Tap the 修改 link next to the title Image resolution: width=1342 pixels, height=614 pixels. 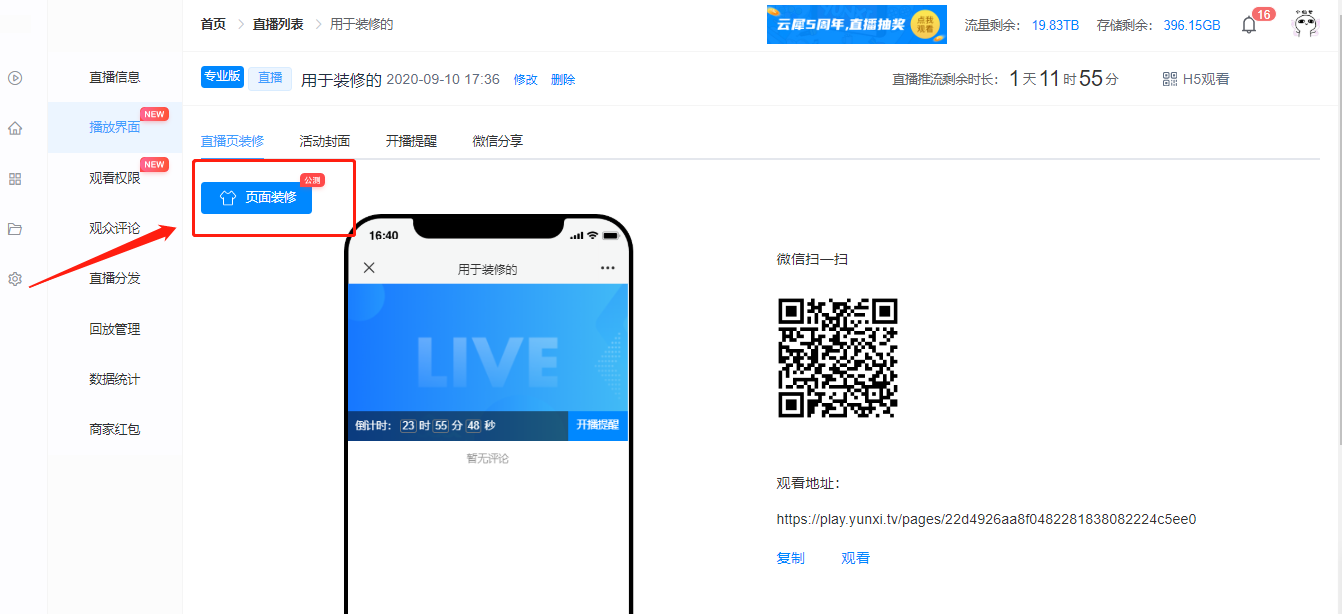pyautogui.click(x=525, y=80)
